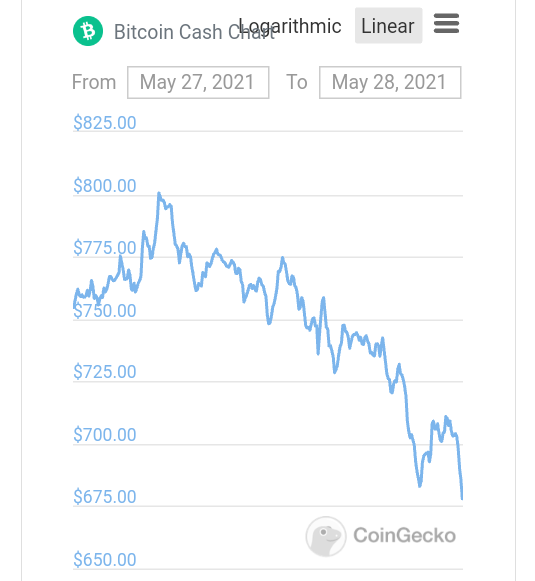The image size is (535, 581).
Task: Open the chart hamburger menu
Action: tap(446, 23)
